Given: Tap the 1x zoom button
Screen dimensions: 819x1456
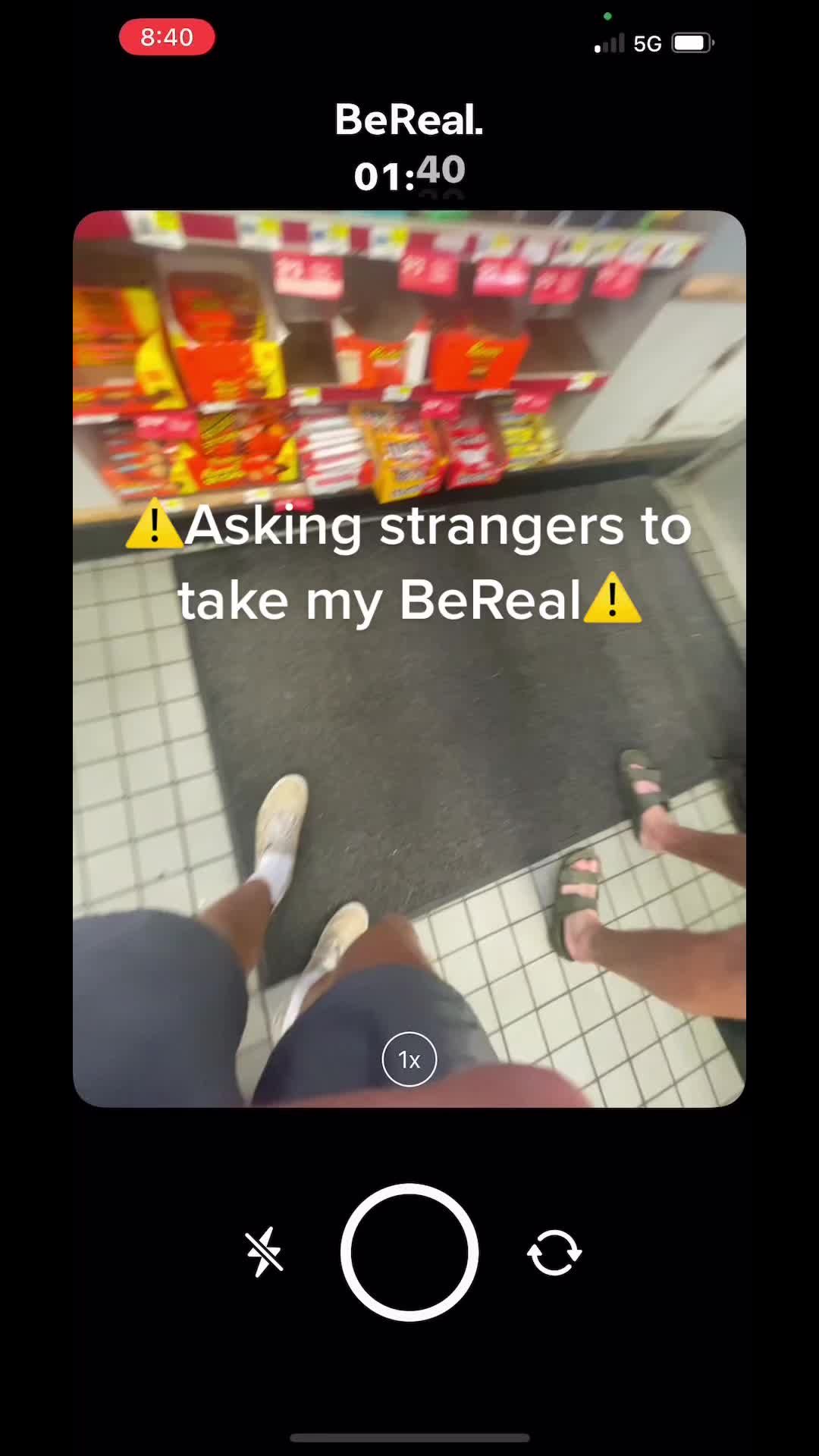Looking at the screenshot, I should coord(409,1059).
